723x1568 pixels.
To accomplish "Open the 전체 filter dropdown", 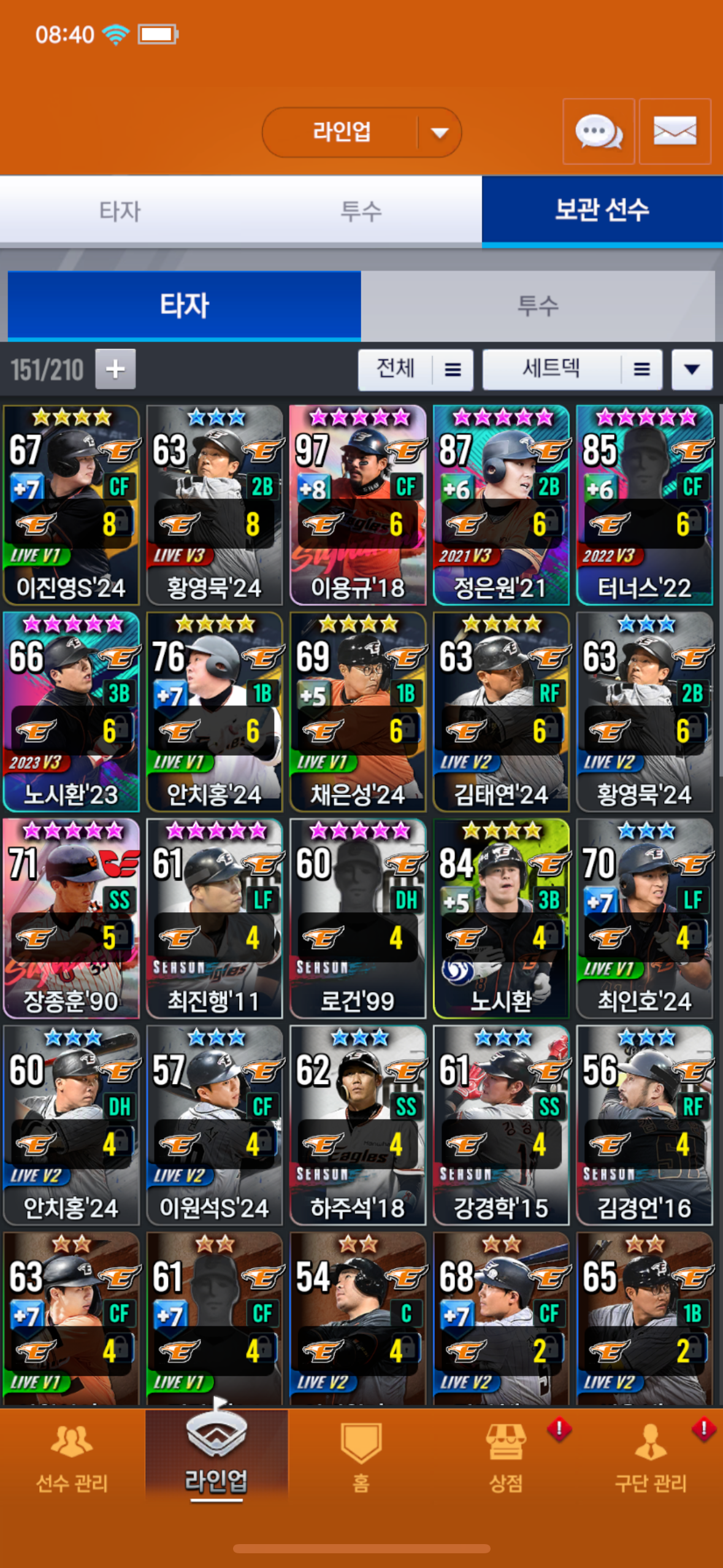I will pyautogui.click(x=415, y=369).
